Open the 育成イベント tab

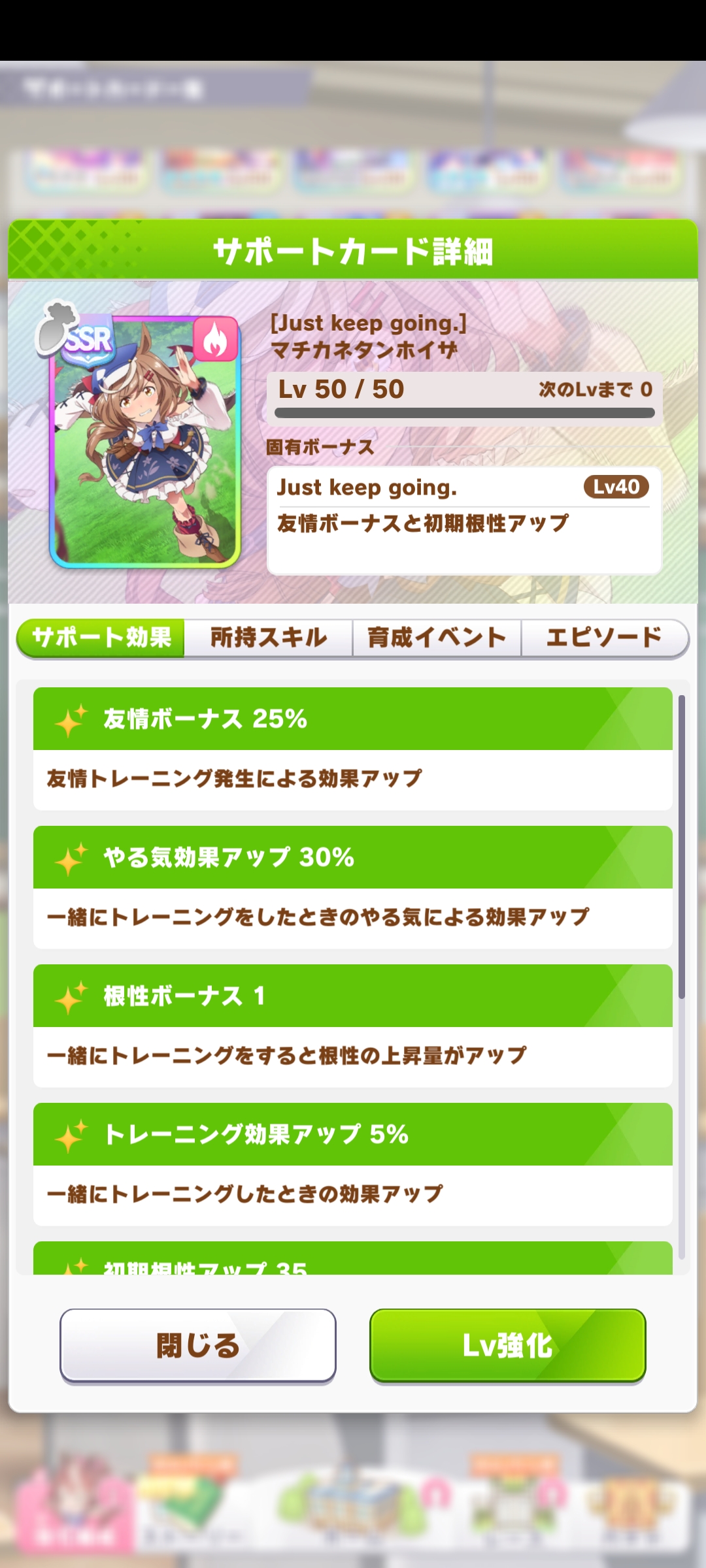437,638
